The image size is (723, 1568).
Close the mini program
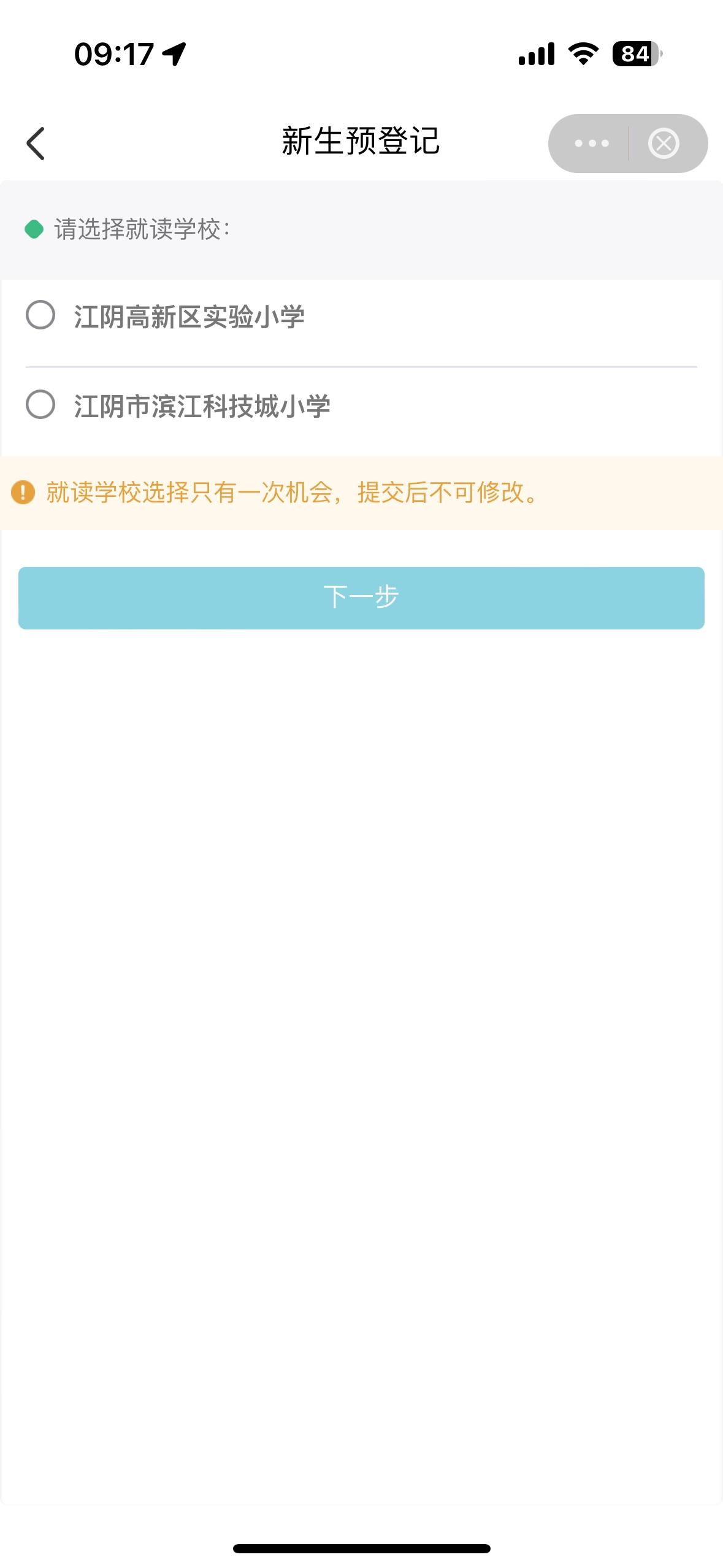tap(664, 144)
